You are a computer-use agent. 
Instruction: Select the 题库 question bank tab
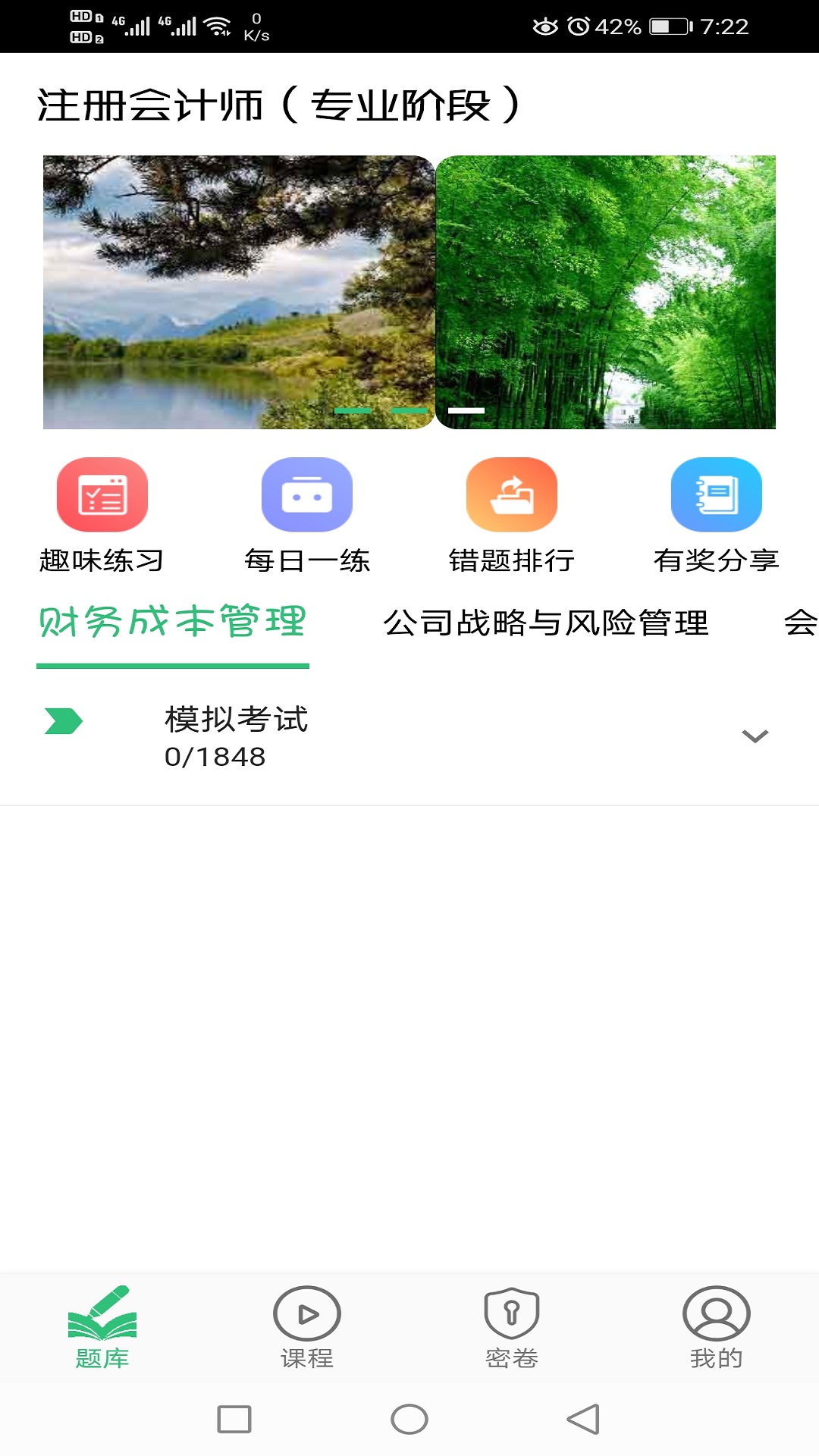tap(102, 1327)
